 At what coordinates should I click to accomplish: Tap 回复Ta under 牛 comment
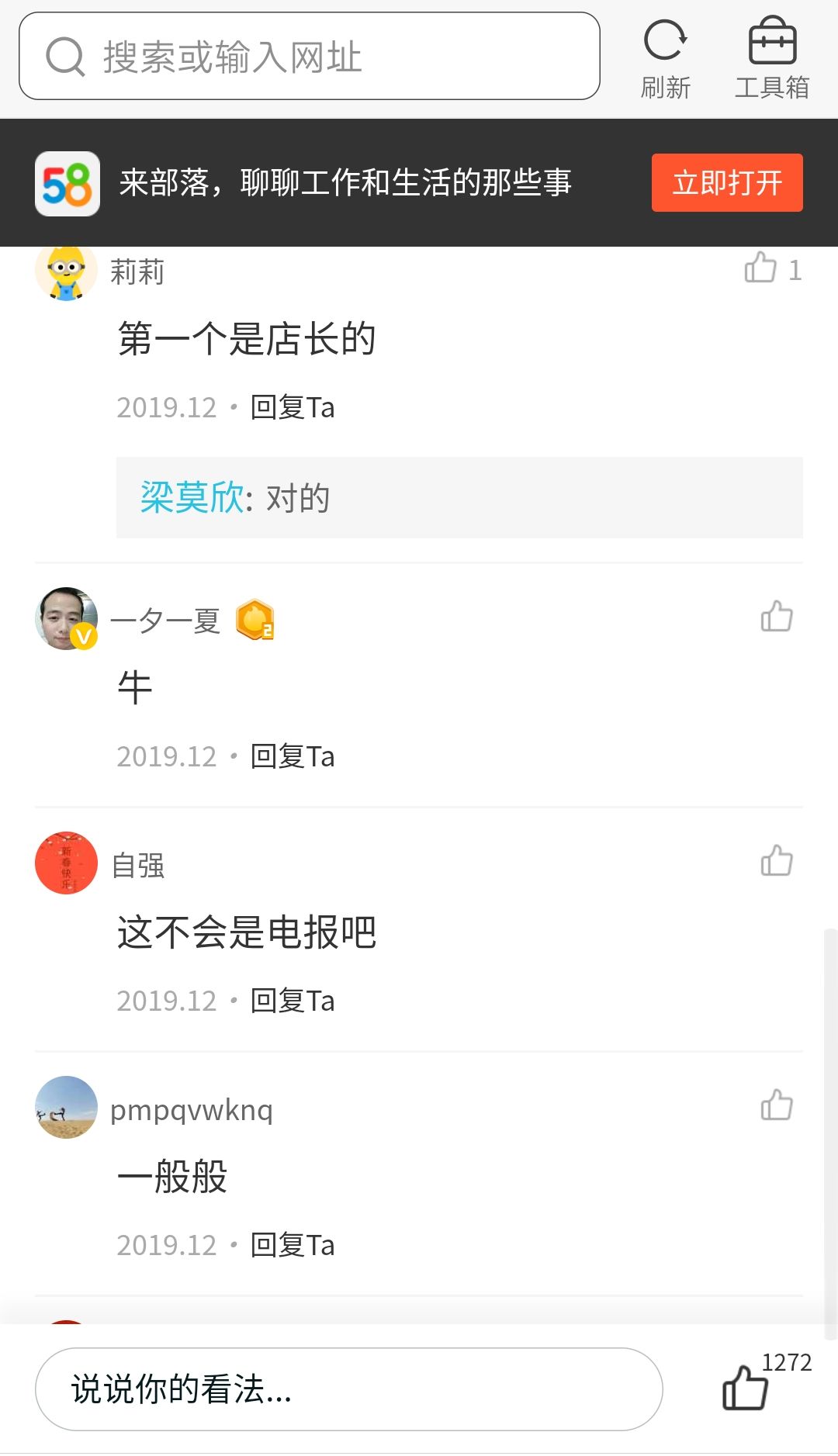tap(290, 755)
